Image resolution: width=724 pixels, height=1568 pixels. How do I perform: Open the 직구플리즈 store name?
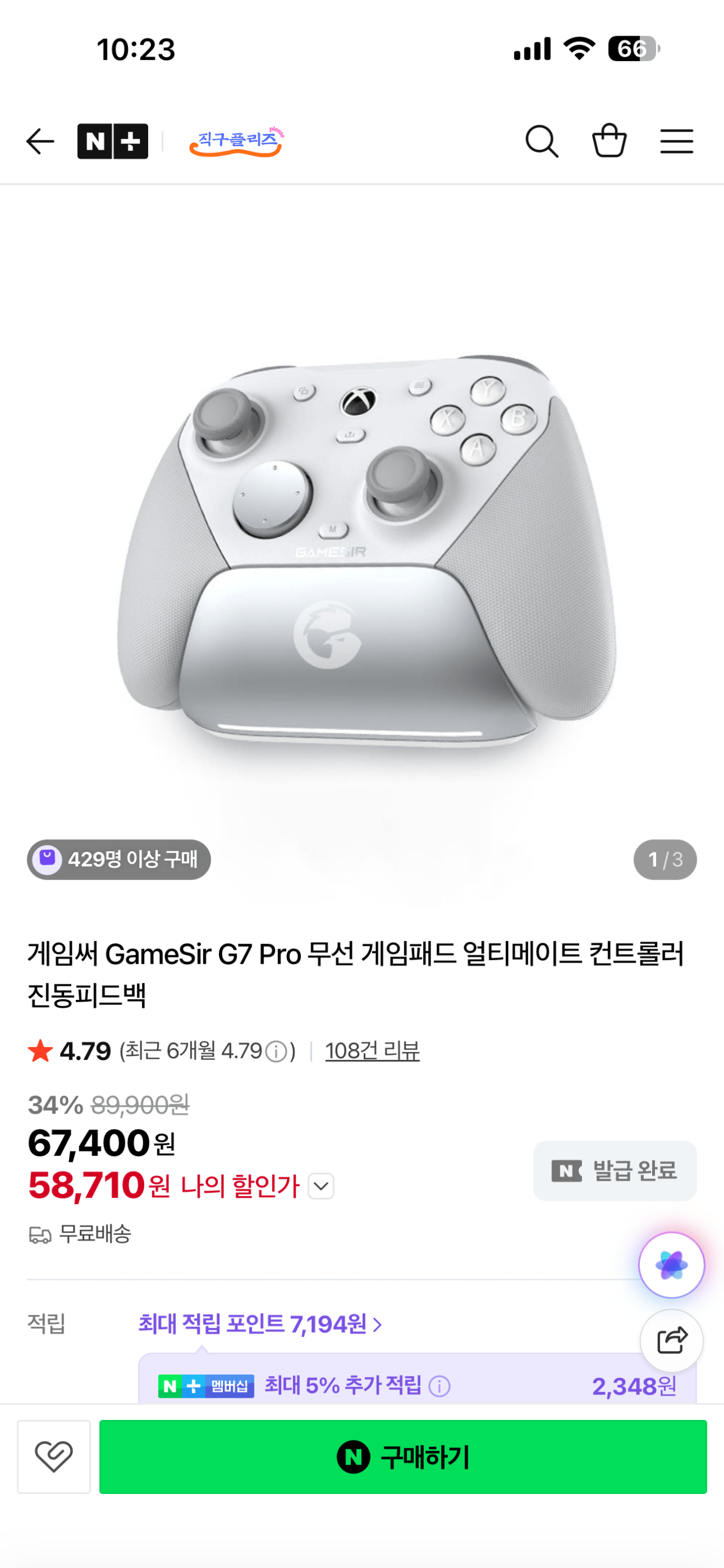click(x=236, y=141)
